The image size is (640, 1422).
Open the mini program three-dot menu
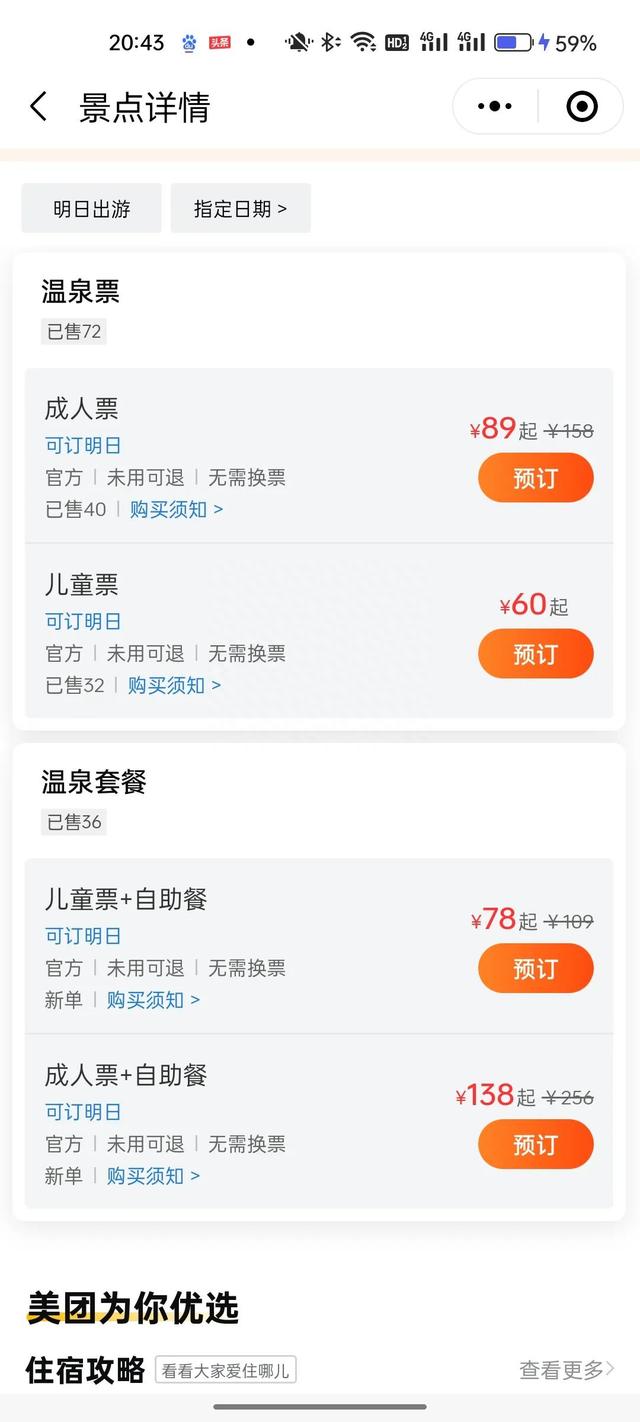[x=495, y=106]
